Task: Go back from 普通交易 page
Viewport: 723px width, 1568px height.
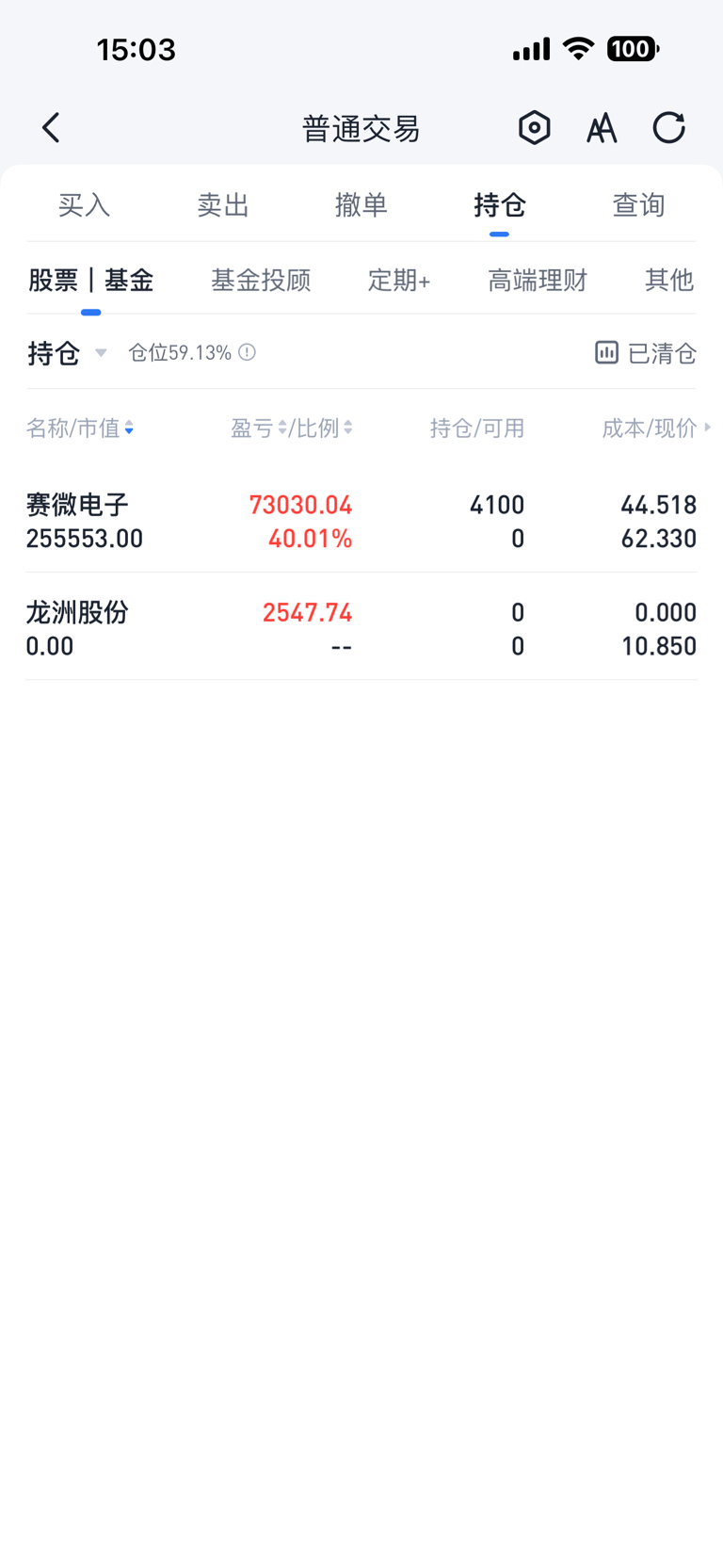Action: pos(52,128)
